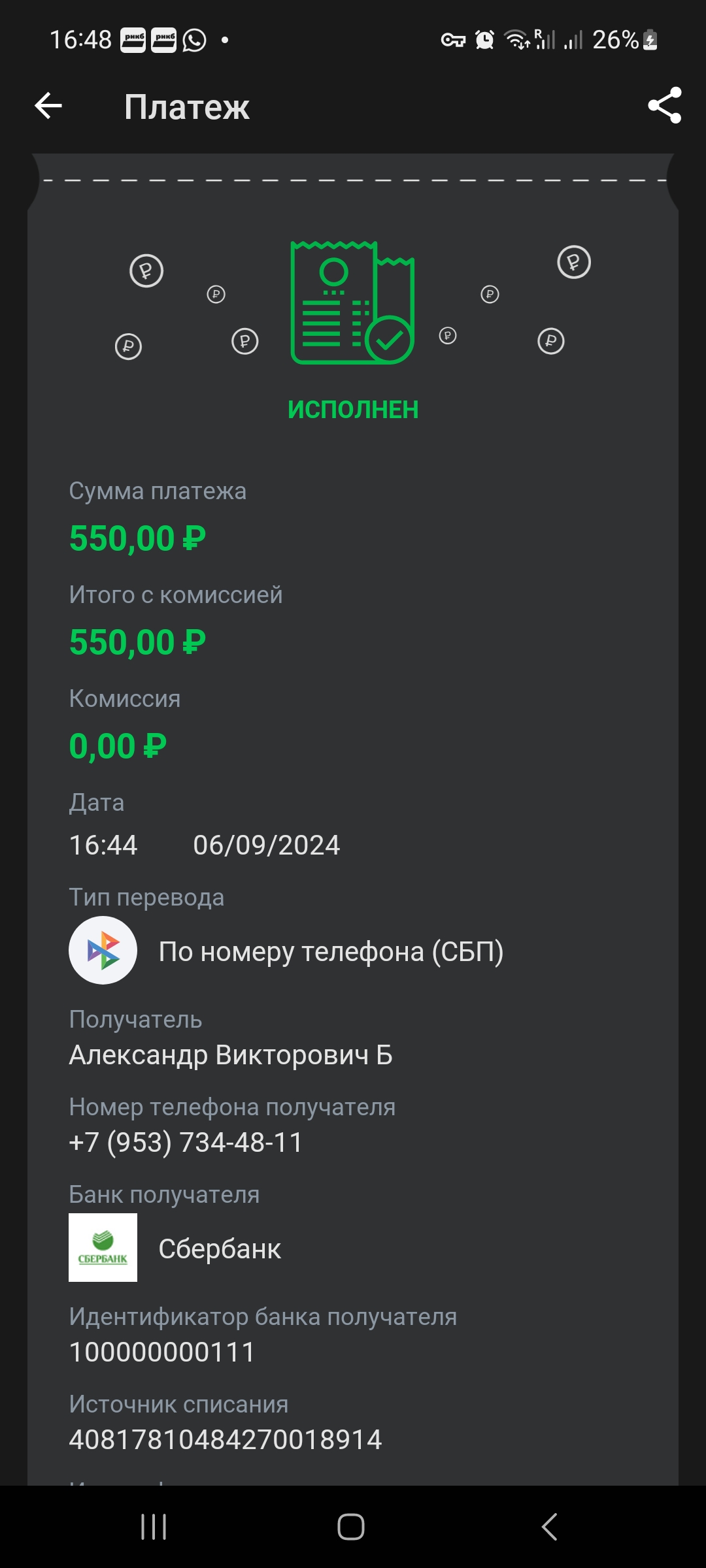Go to the home screen
Image resolution: width=706 pixels, height=1568 pixels.
[x=351, y=1527]
